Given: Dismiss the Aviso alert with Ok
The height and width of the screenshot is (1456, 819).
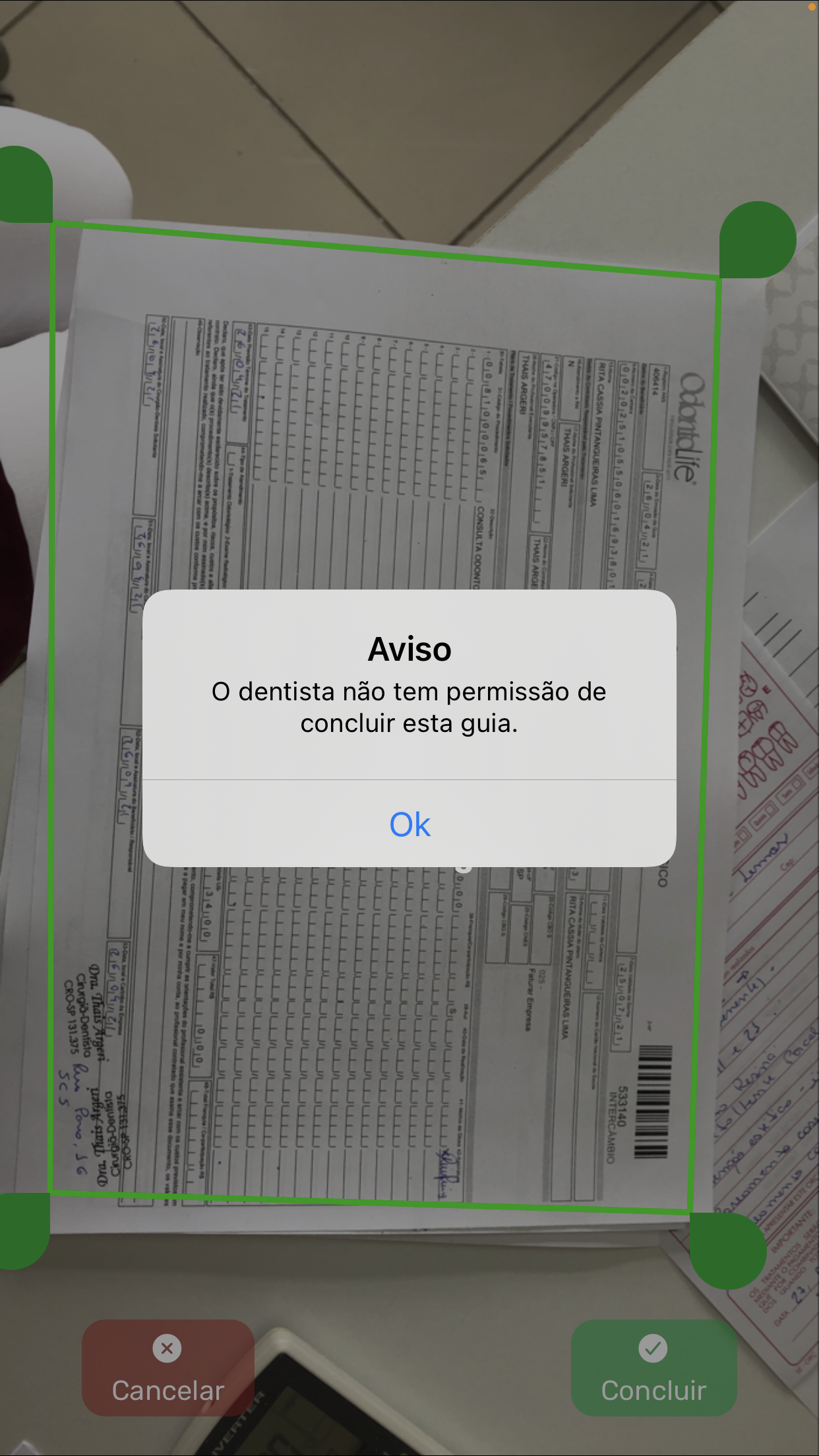Looking at the screenshot, I should coord(409,824).
